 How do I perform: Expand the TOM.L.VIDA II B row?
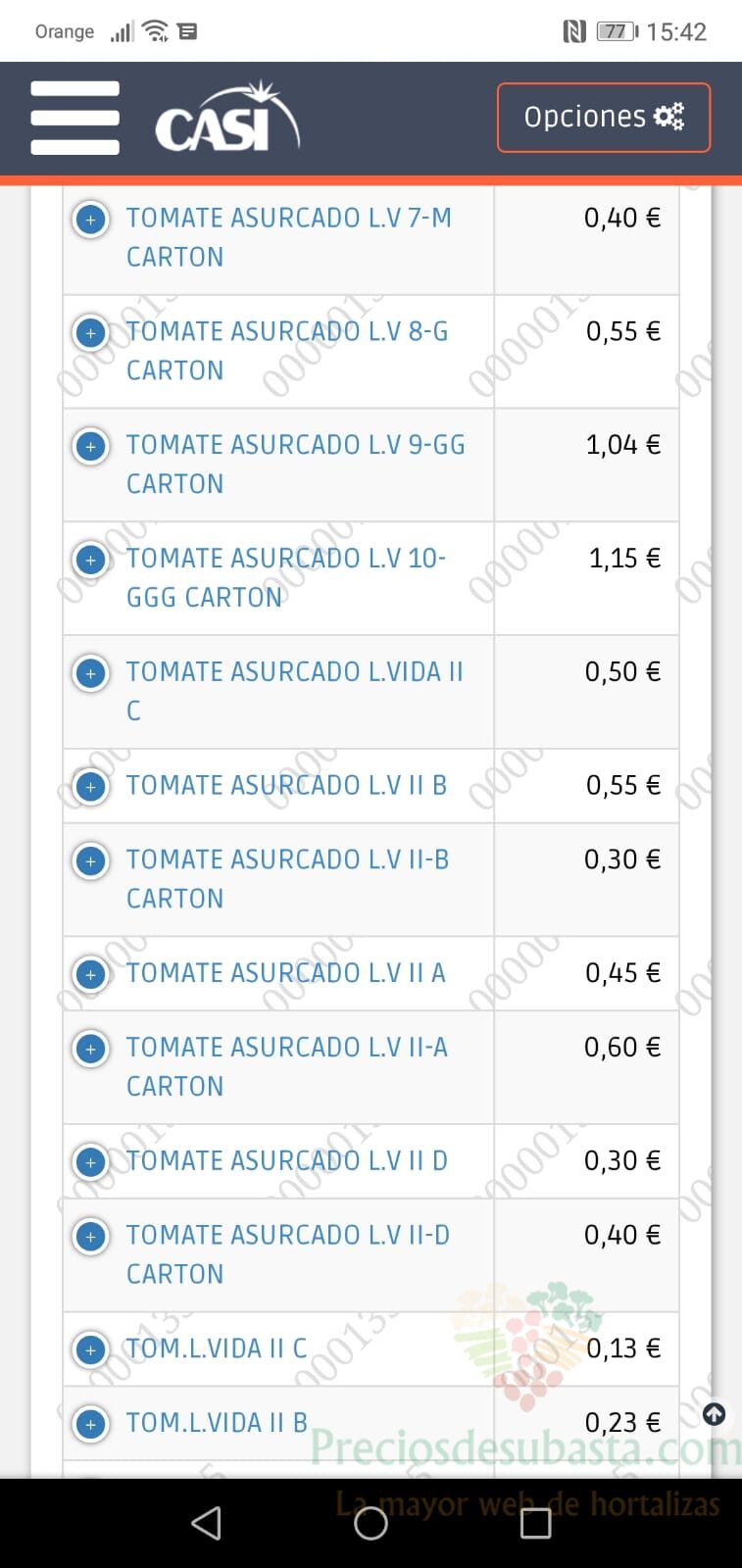(x=90, y=1425)
